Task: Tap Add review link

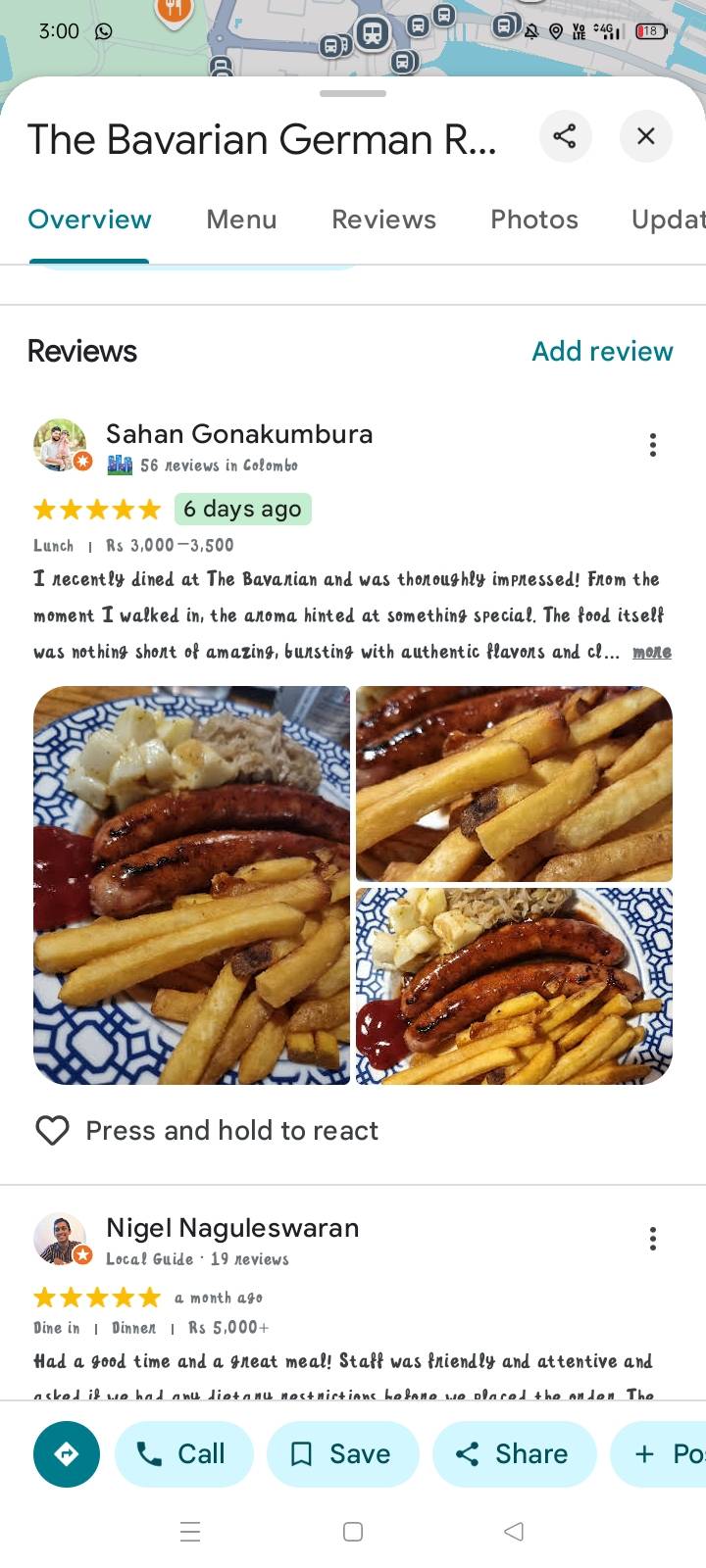Action: tap(602, 351)
